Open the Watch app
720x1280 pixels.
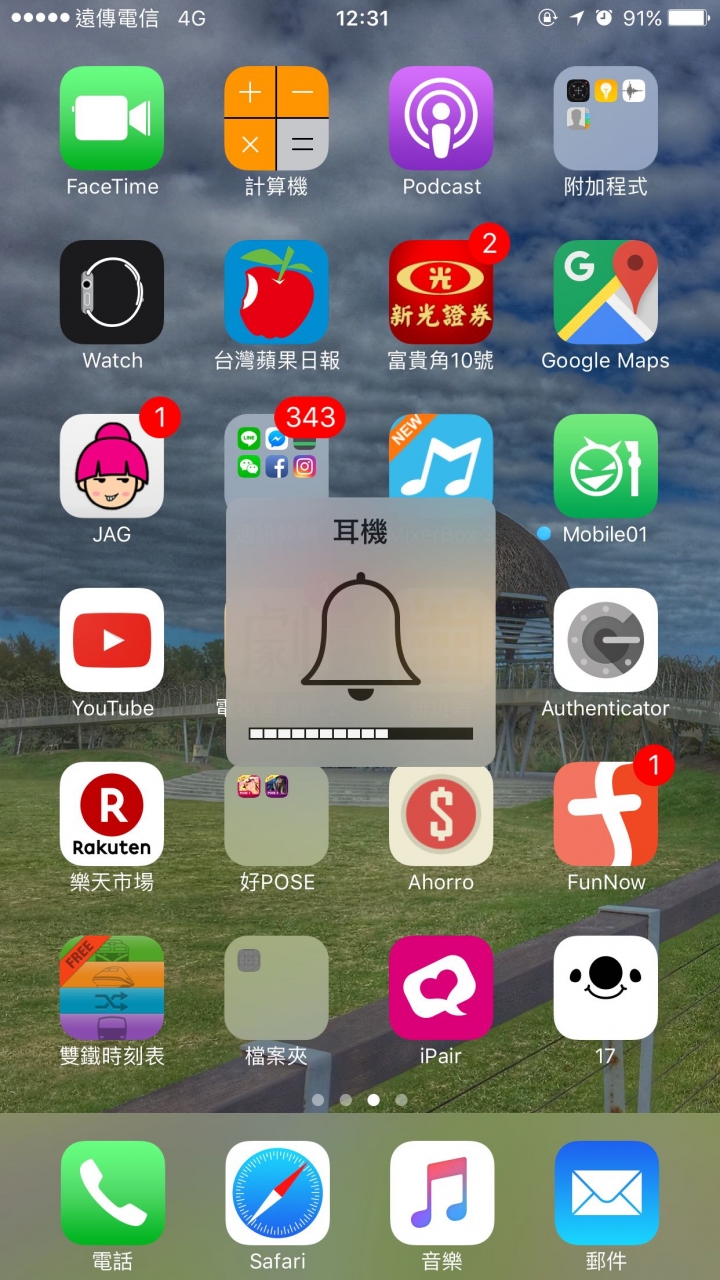(x=112, y=292)
